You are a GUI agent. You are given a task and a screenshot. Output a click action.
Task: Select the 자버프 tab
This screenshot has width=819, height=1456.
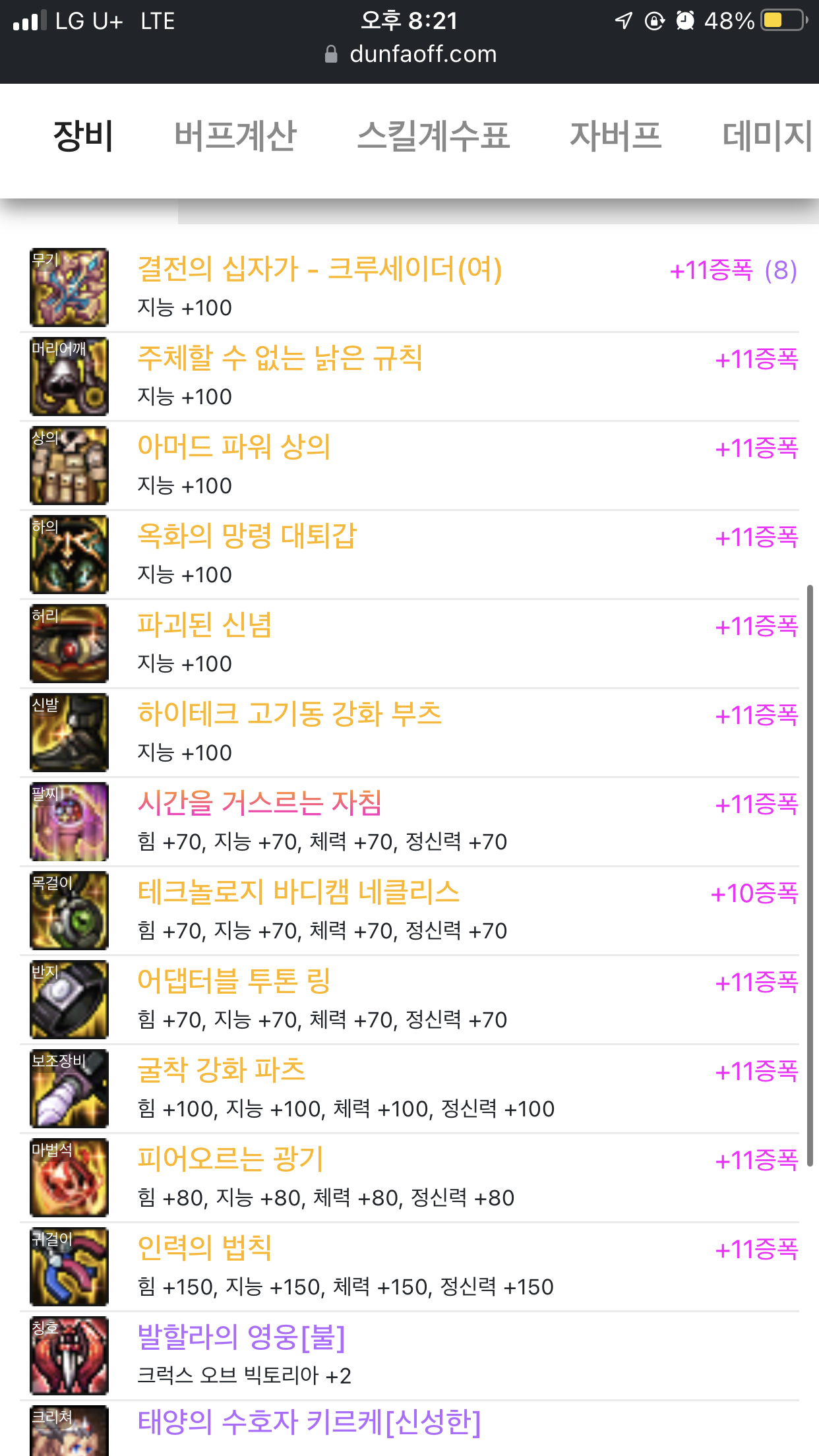615,136
